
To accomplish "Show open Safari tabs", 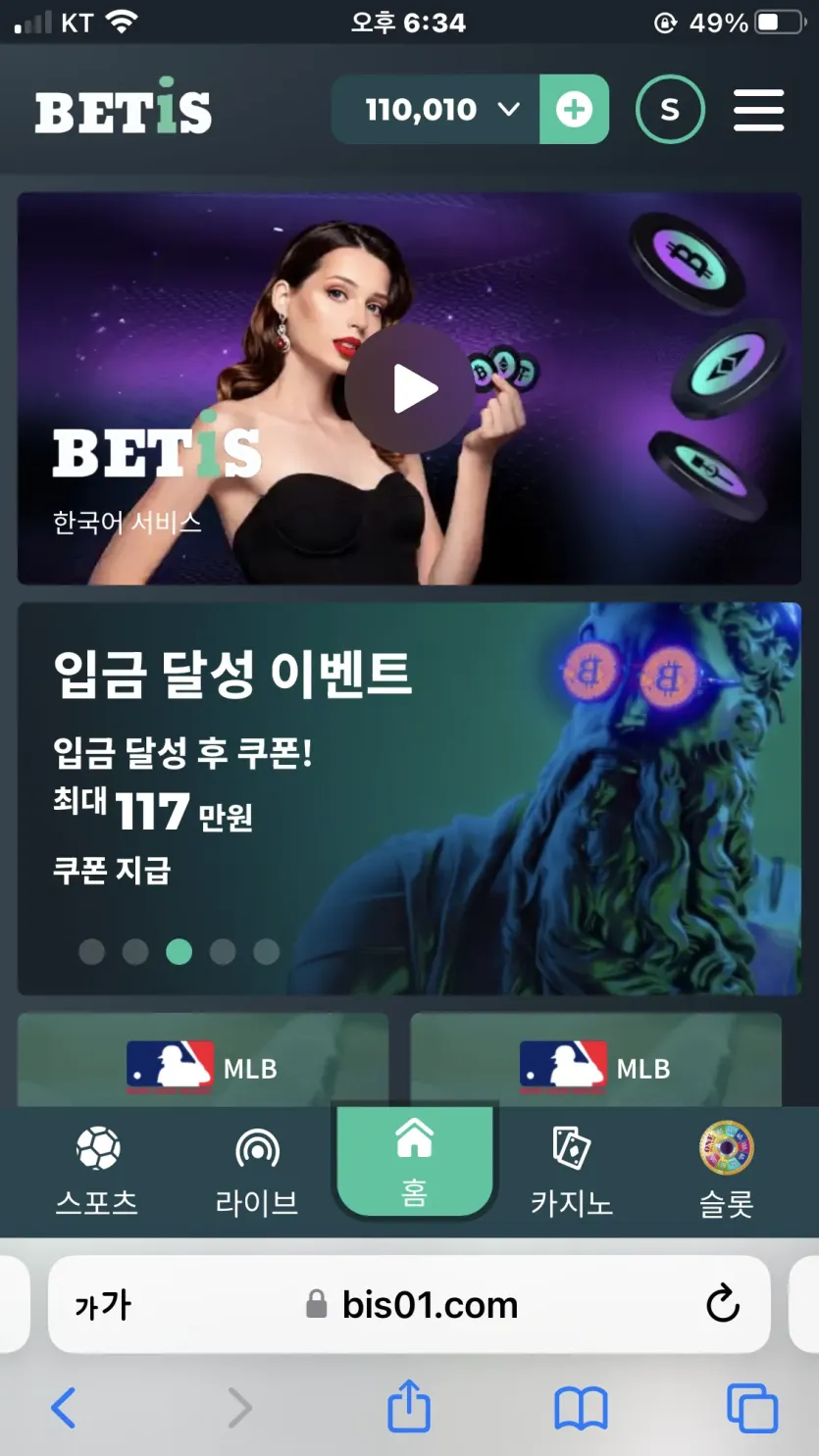I will pyautogui.click(x=752, y=1409).
